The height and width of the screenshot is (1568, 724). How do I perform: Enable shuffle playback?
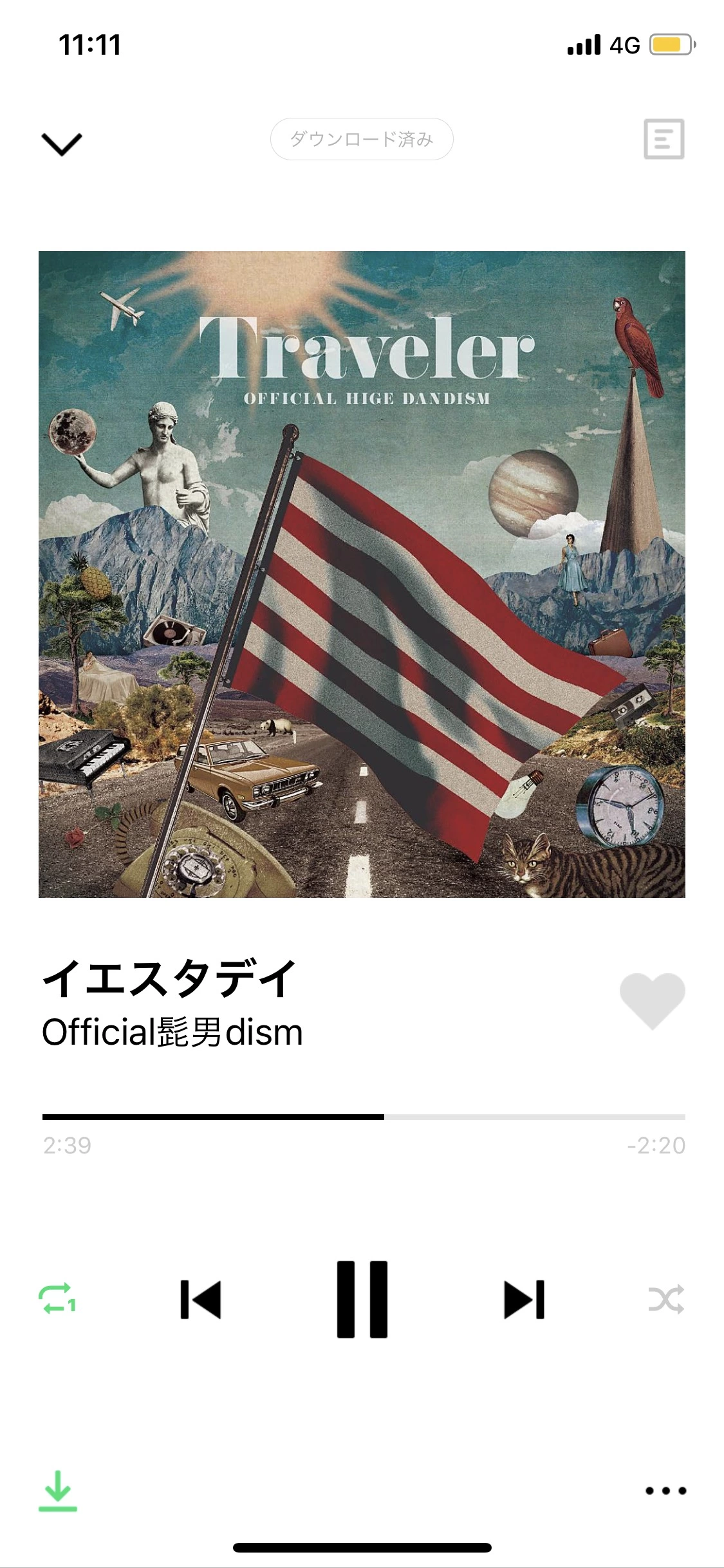[x=666, y=1300]
